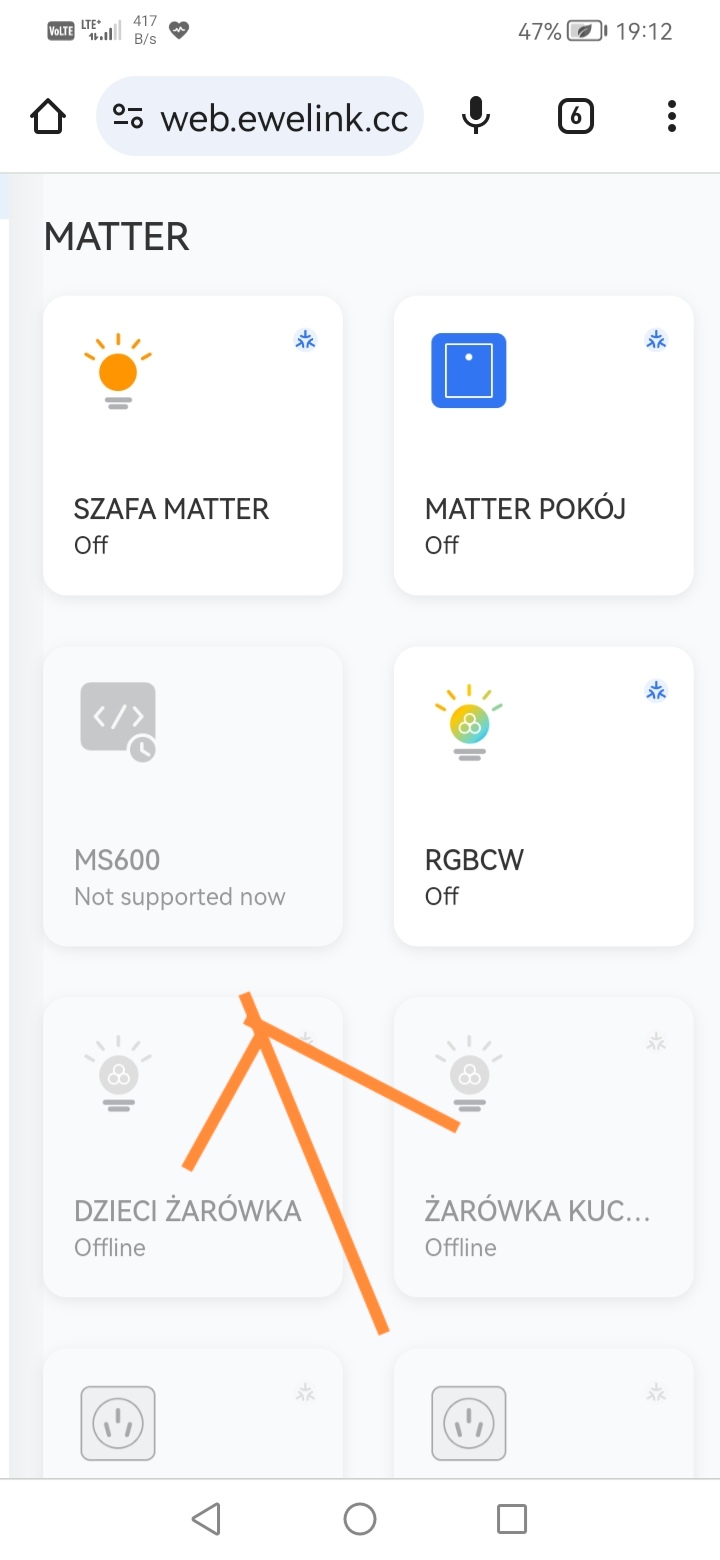This screenshot has height=1560, width=720.
Task: Open the DZIECI ŻARÓWKA offline card
Action: click(193, 1147)
